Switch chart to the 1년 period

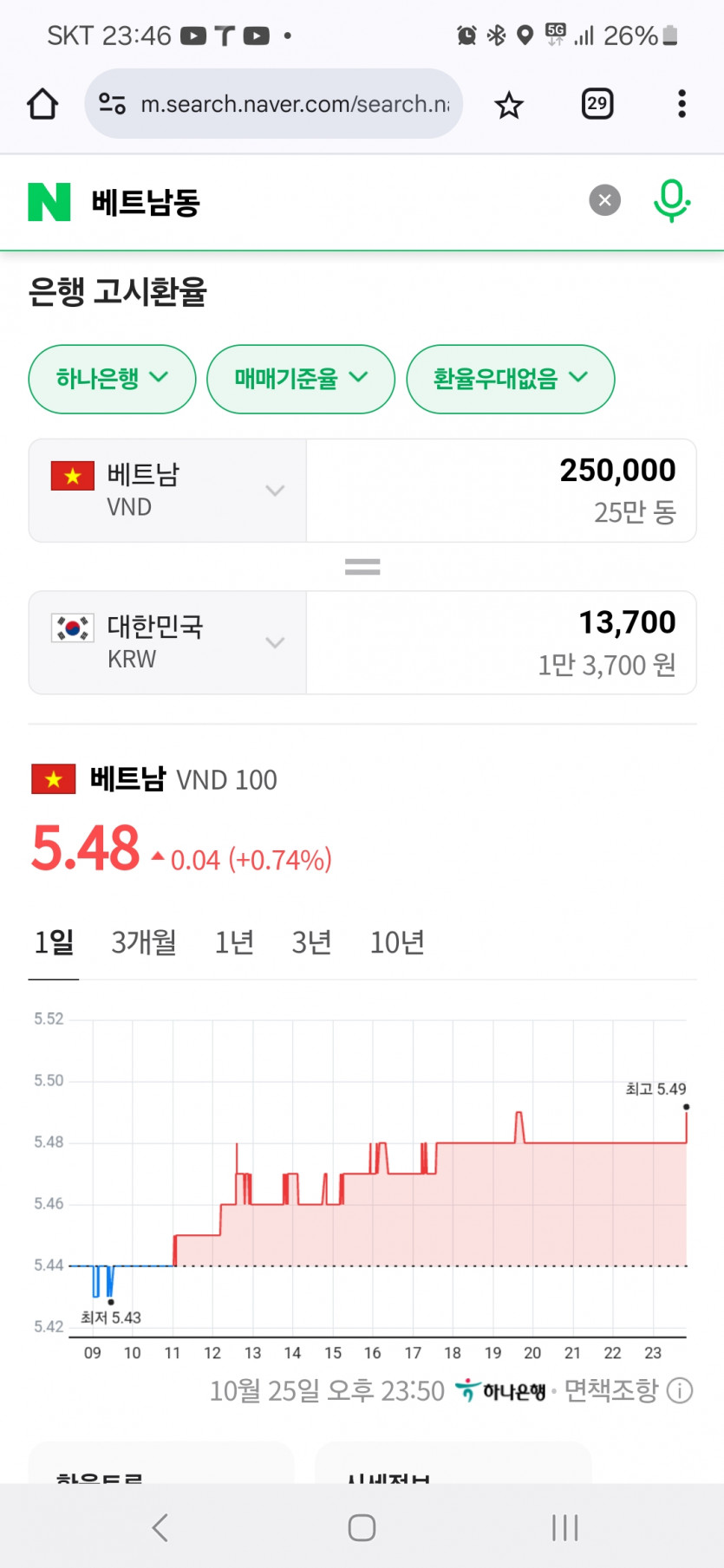pos(234,942)
